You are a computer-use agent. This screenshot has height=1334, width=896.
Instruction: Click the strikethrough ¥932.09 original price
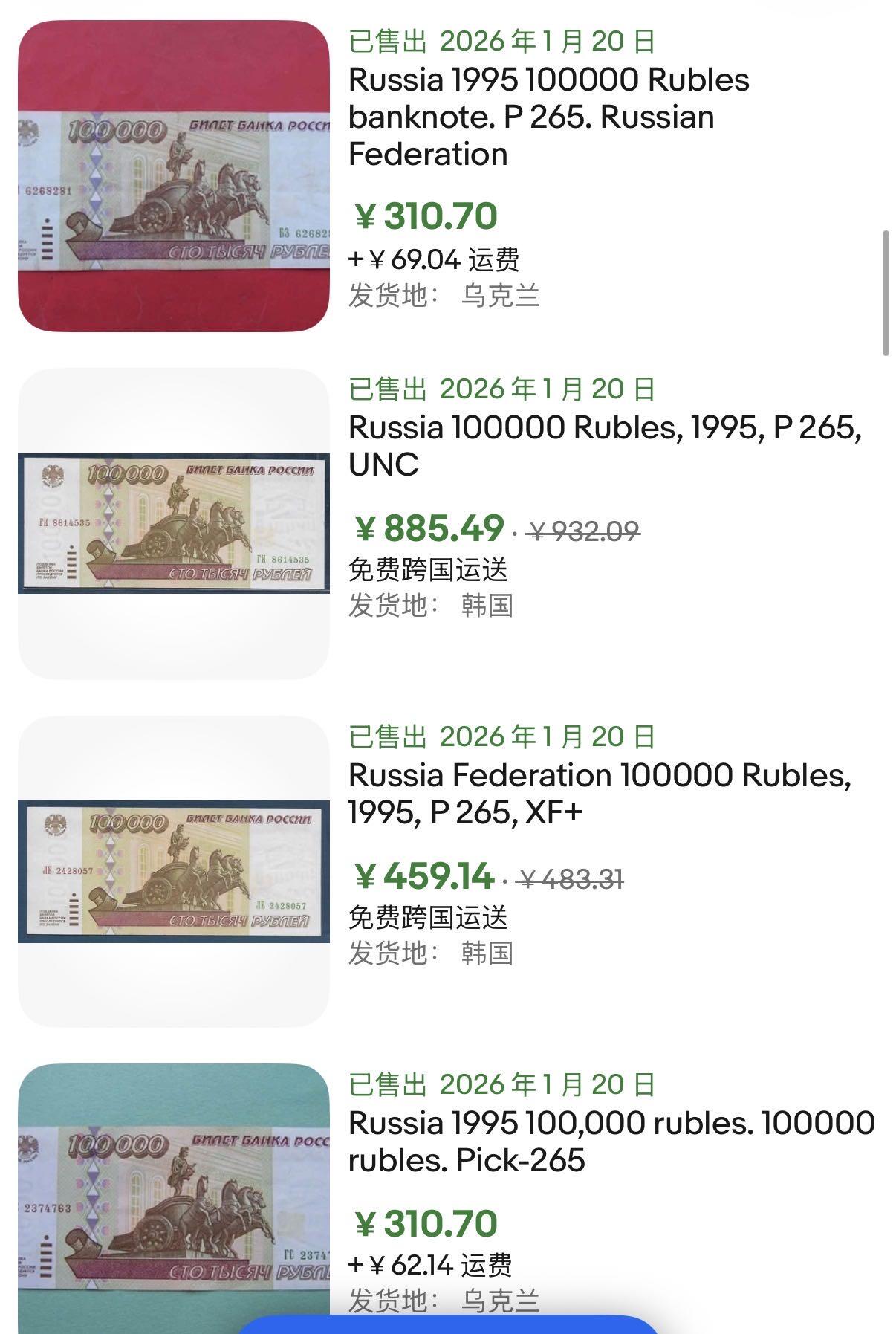click(581, 527)
